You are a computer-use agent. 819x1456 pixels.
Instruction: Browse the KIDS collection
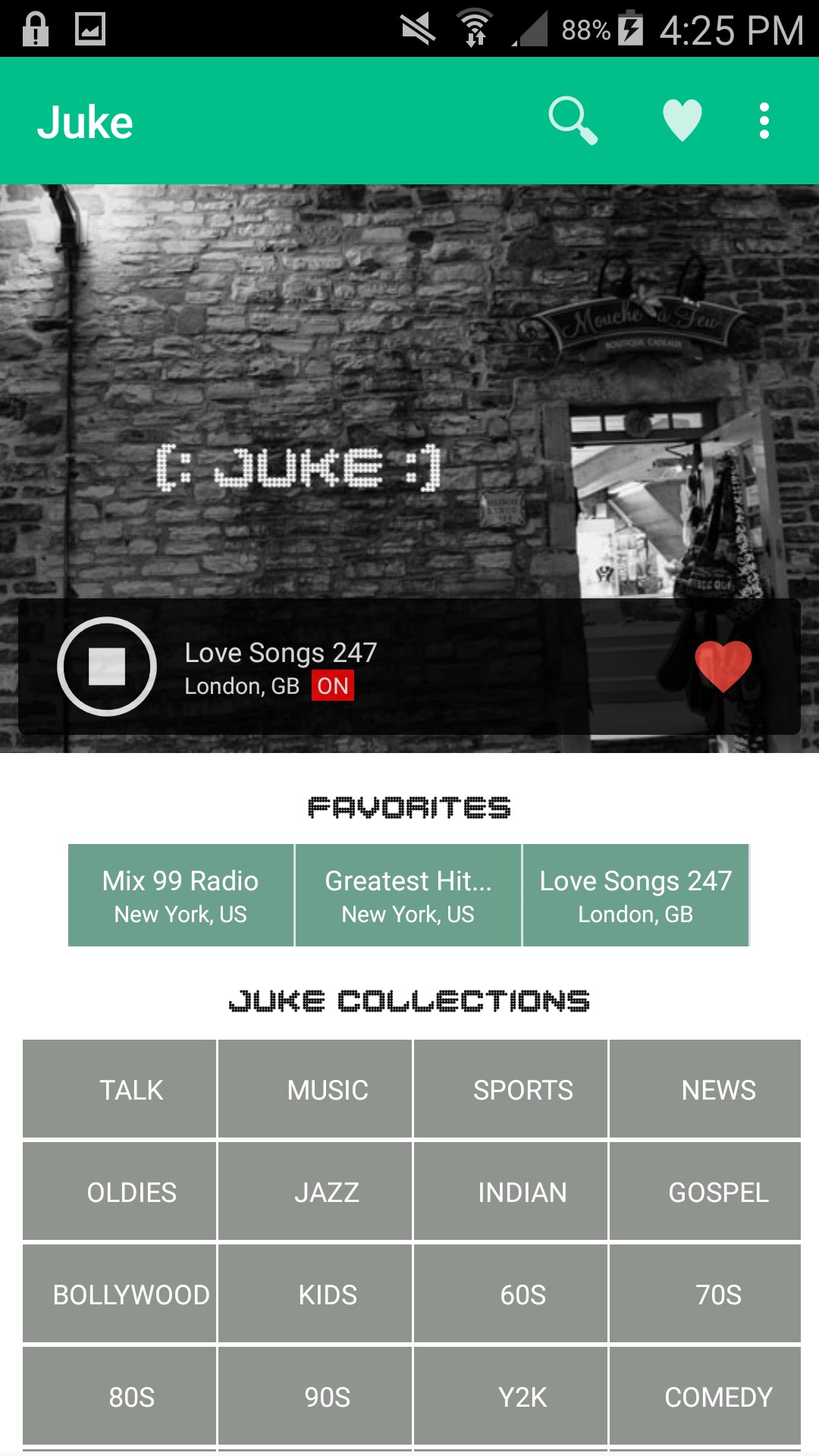[x=315, y=1294]
